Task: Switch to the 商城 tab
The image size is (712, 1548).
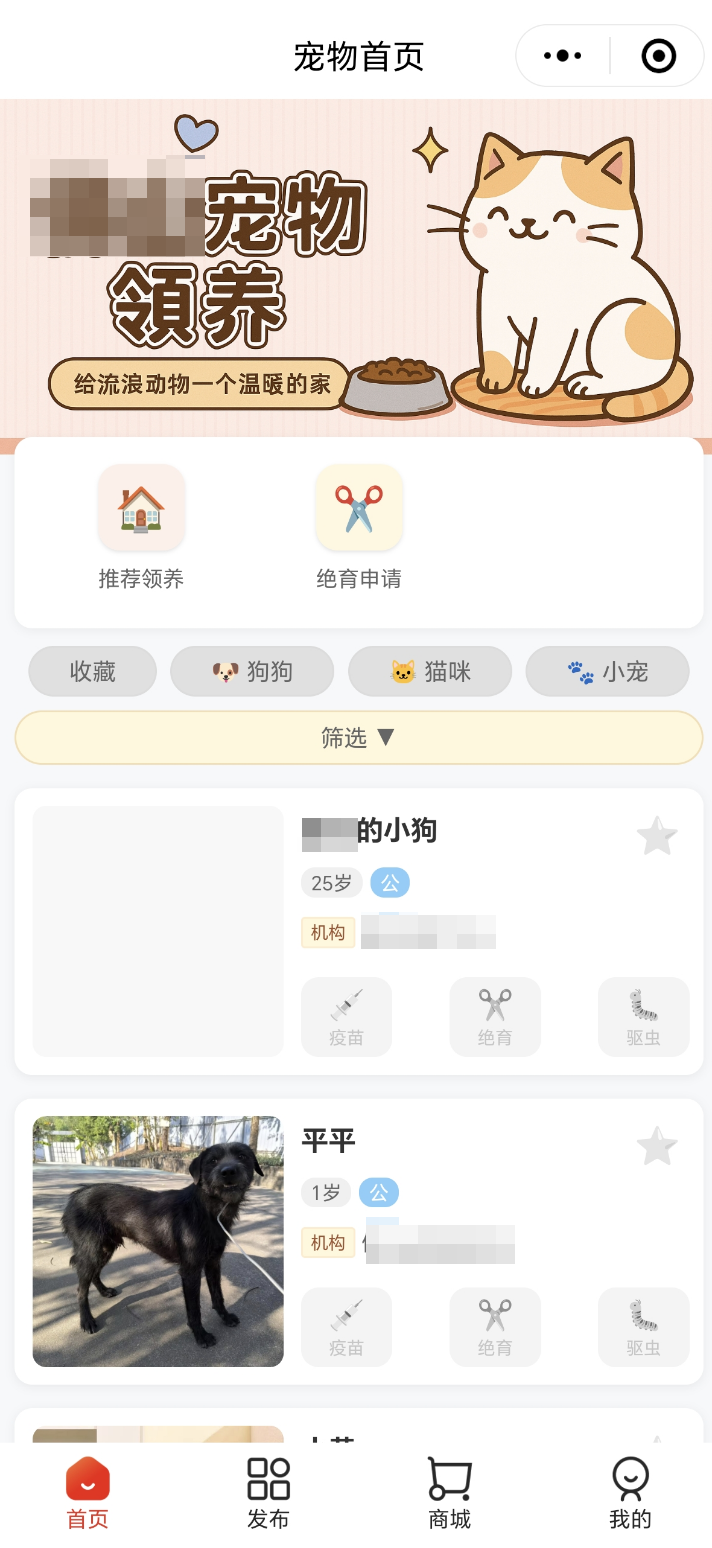Action: coord(449,1494)
